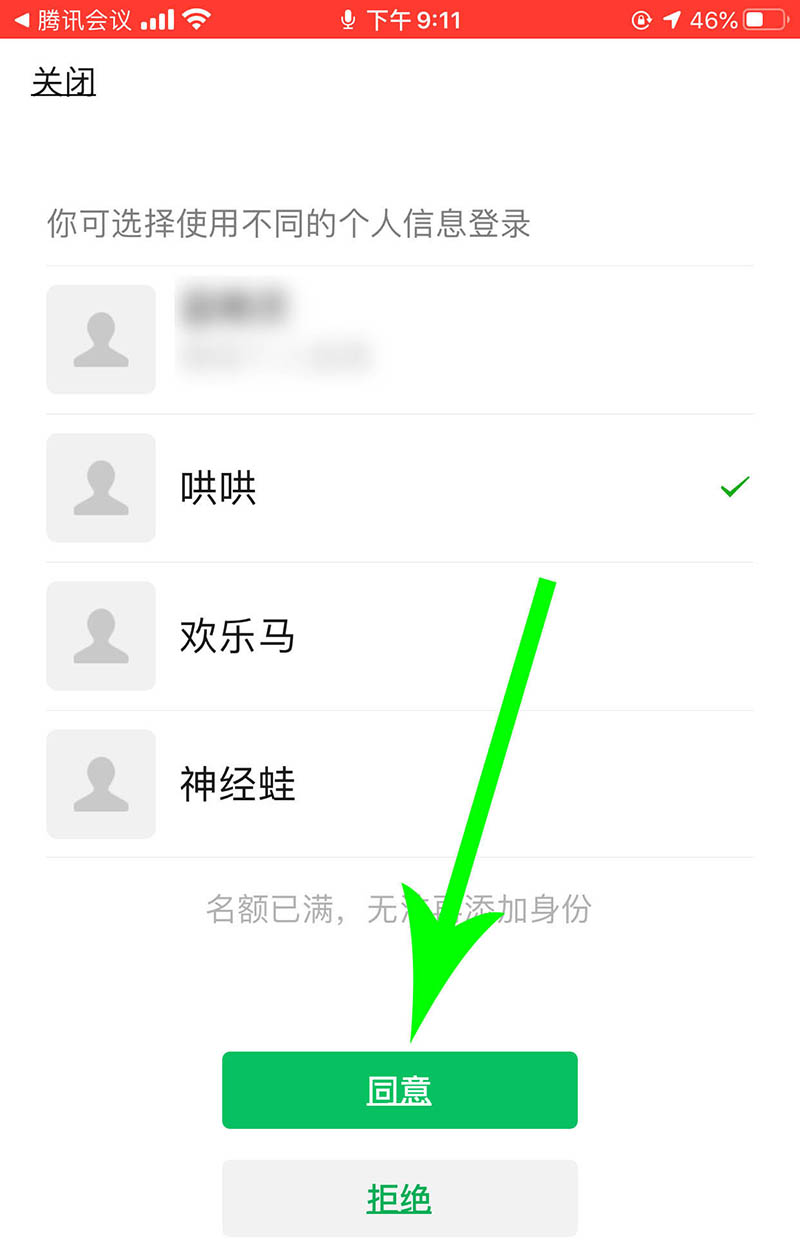Select the 欢乐马 identity

pyautogui.click(x=400, y=636)
